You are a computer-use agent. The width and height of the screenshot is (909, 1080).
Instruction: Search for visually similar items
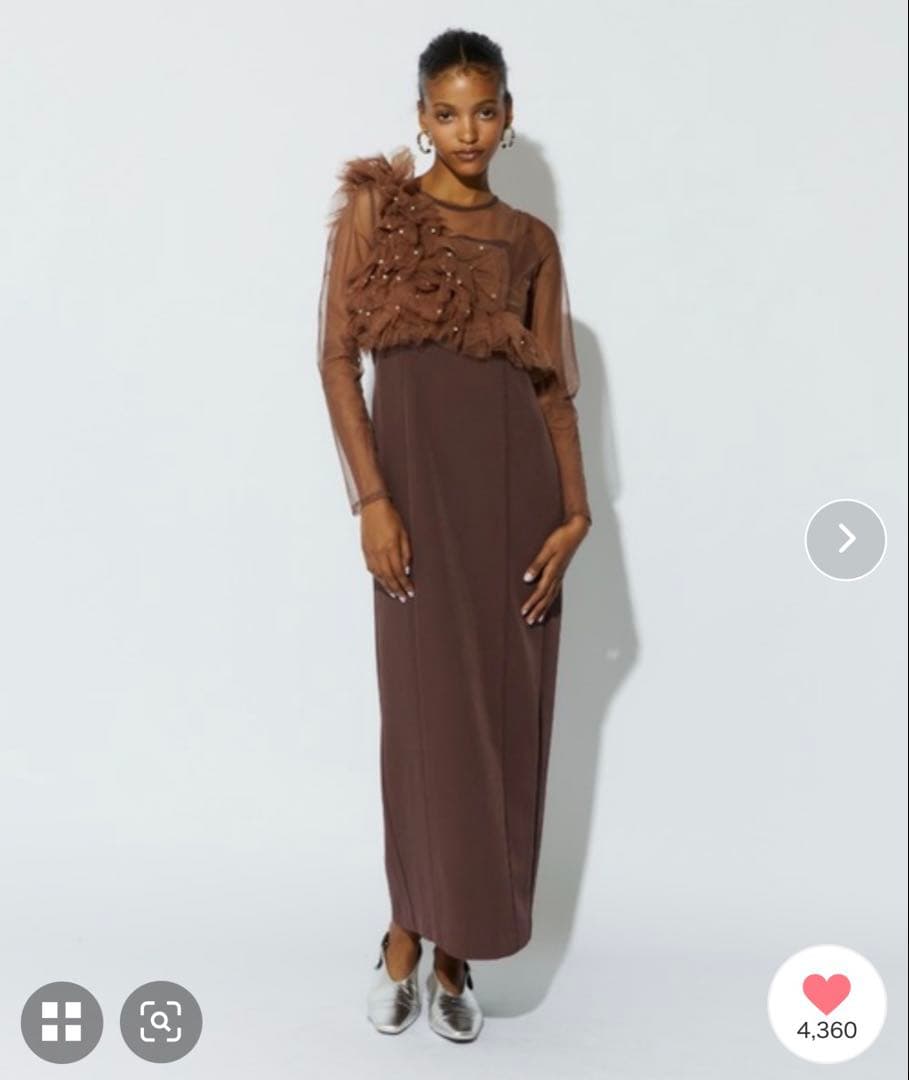(161, 1021)
